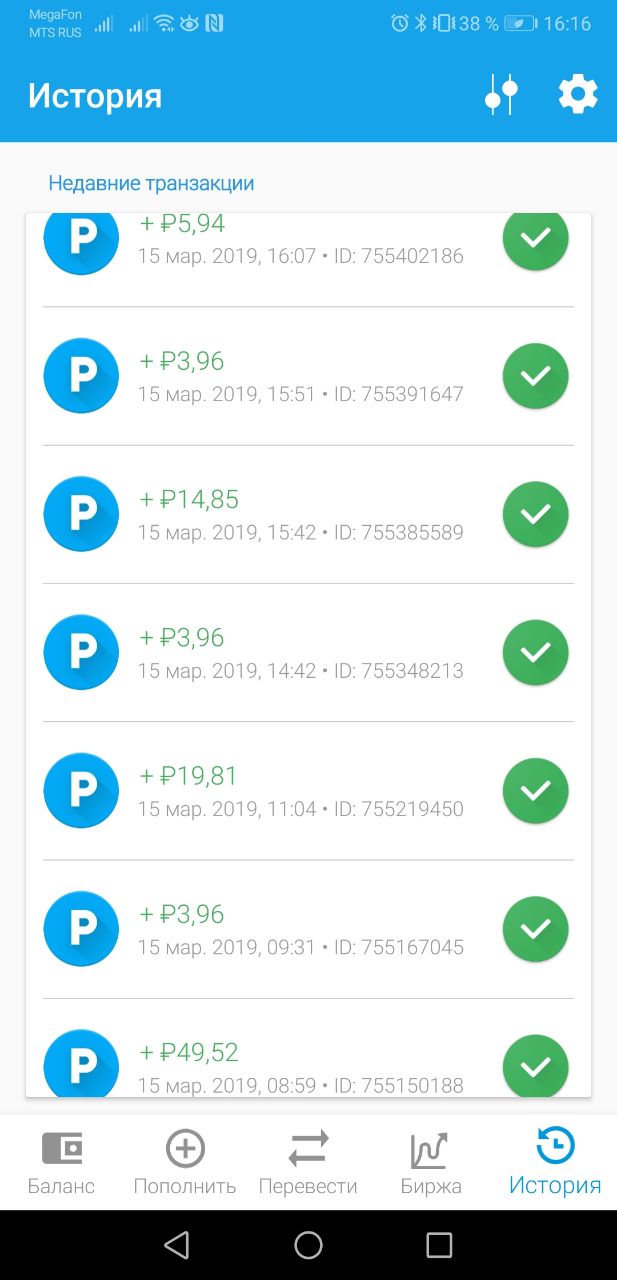Screen dimensions: 617x1280
Task: Switch to the Биржа tab
Action: pyautogui.click(x=431, y=1162)
